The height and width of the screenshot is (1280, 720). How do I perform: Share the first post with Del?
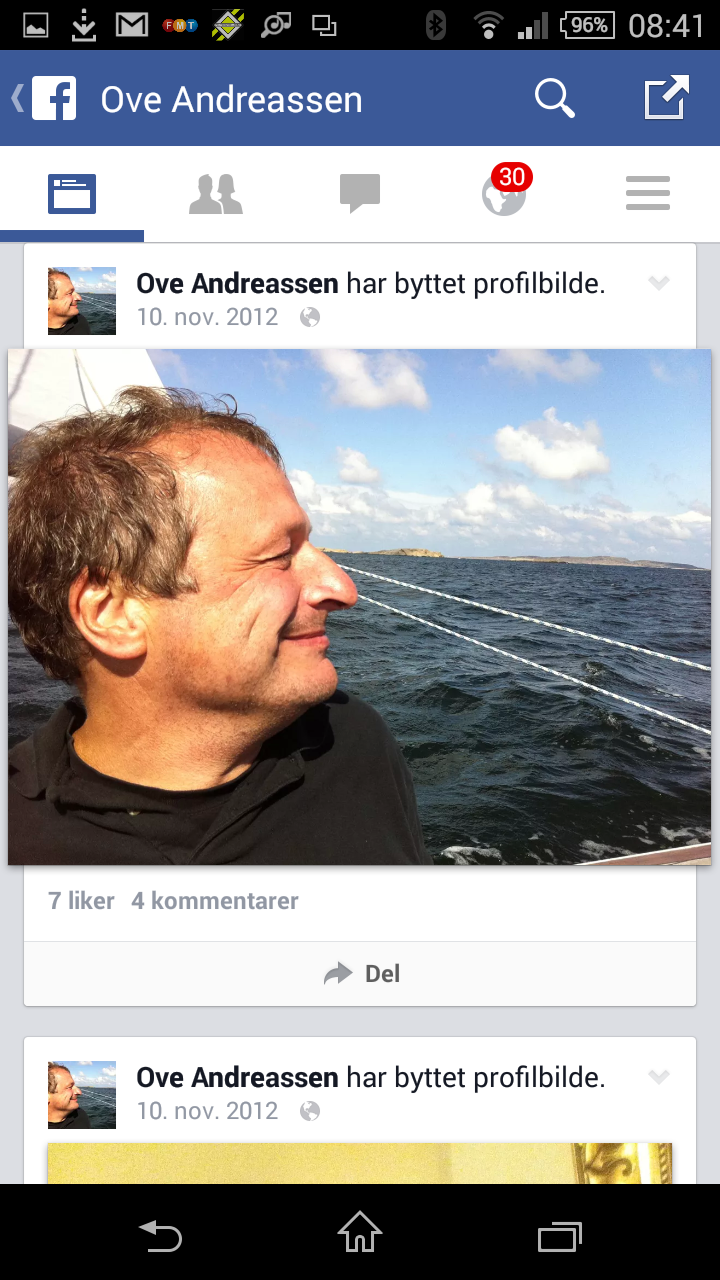[x=362, y=973]
